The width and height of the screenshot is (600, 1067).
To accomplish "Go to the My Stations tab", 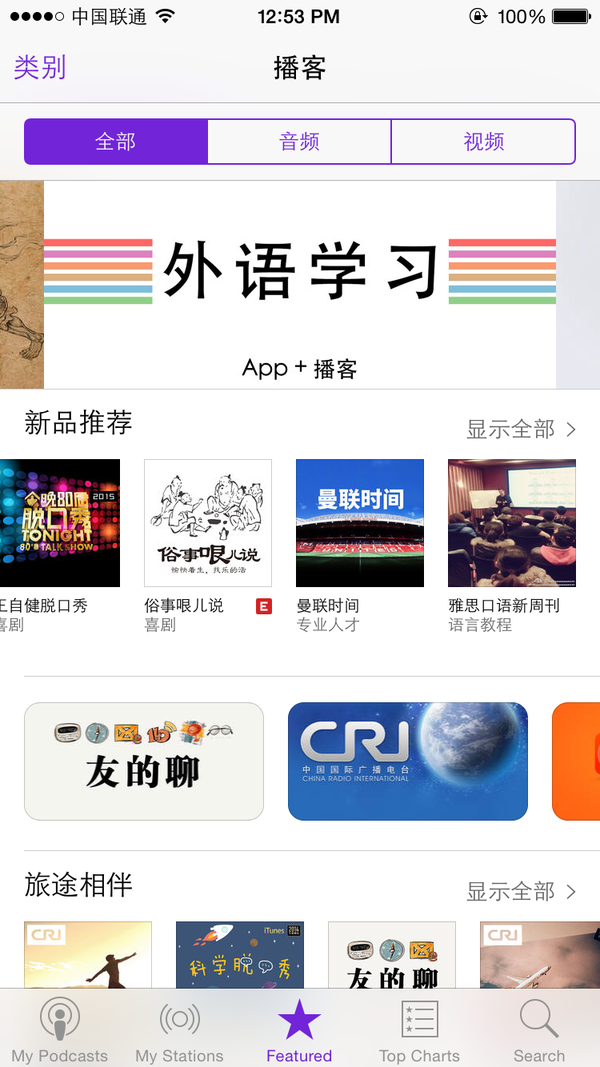I will coord(180,1031).
